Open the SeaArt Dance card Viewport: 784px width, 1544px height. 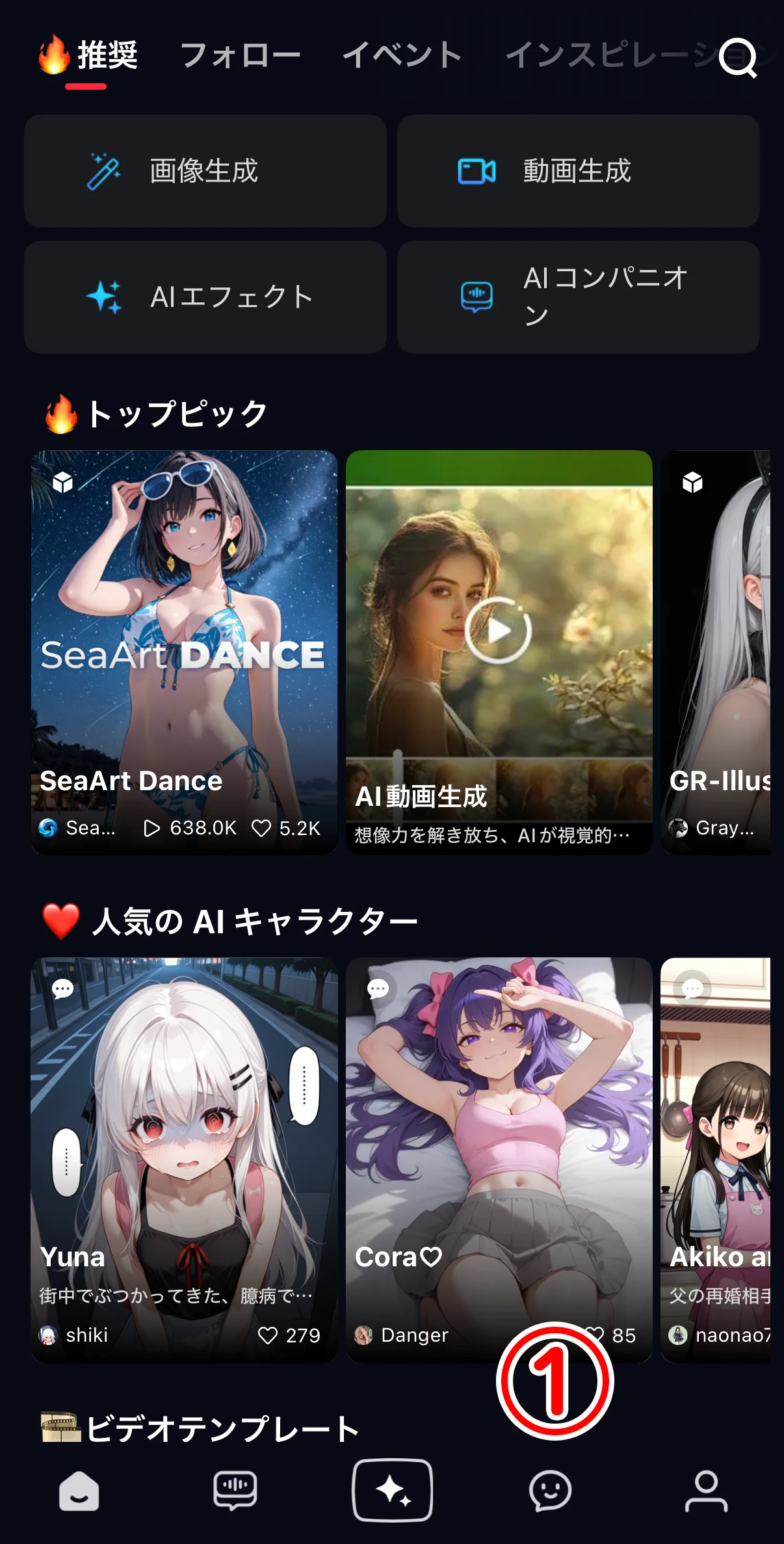point(184,652)
